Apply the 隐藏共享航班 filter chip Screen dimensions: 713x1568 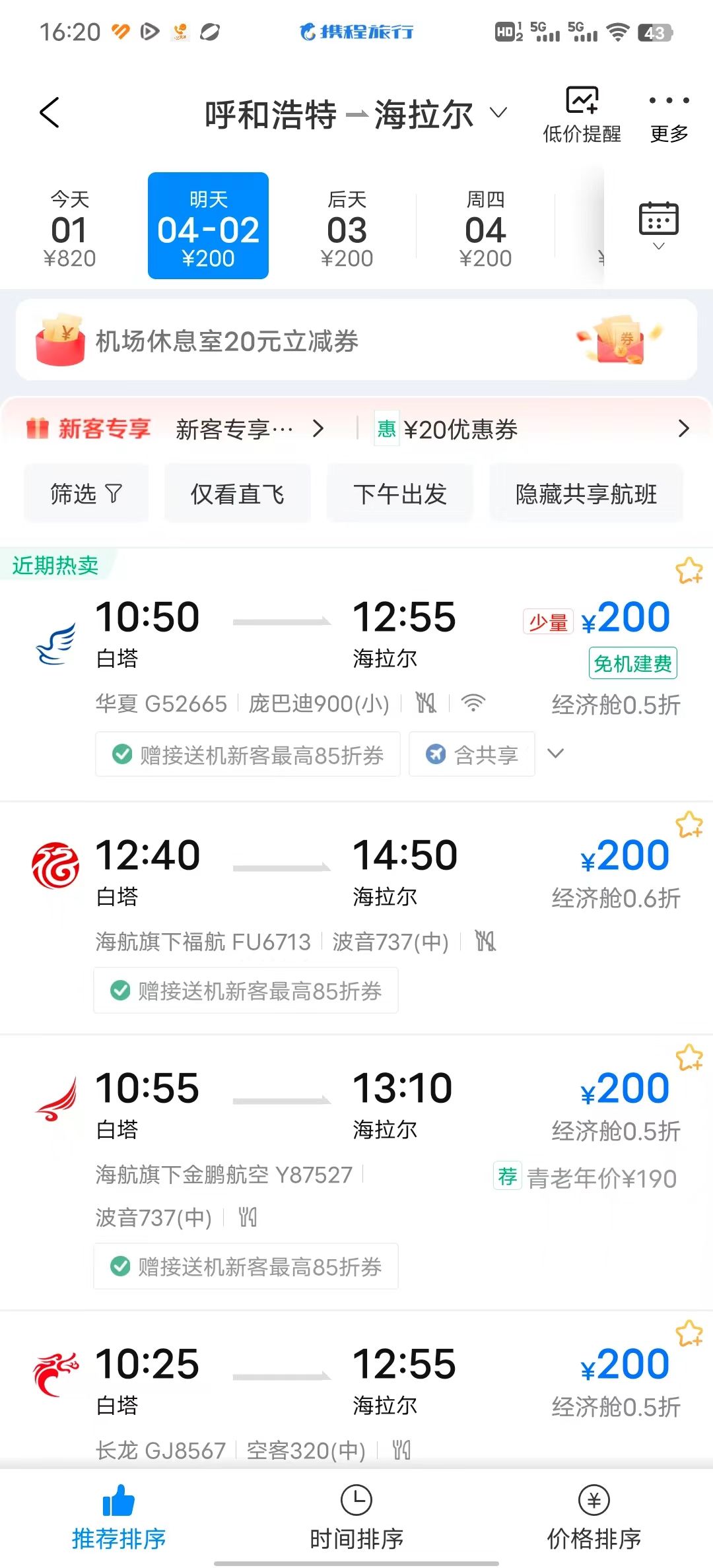(586, 494)
